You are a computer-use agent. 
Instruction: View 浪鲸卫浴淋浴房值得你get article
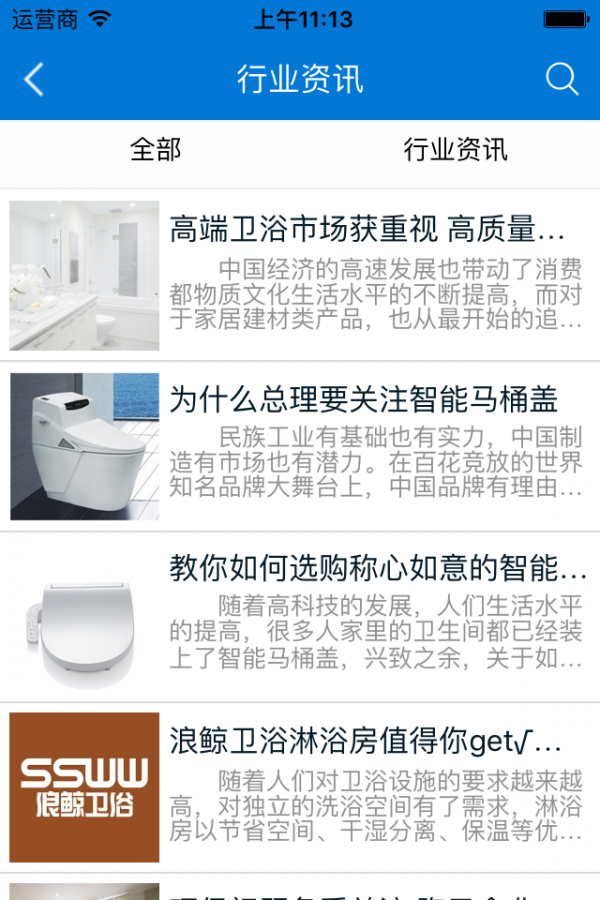click(366, 742)
